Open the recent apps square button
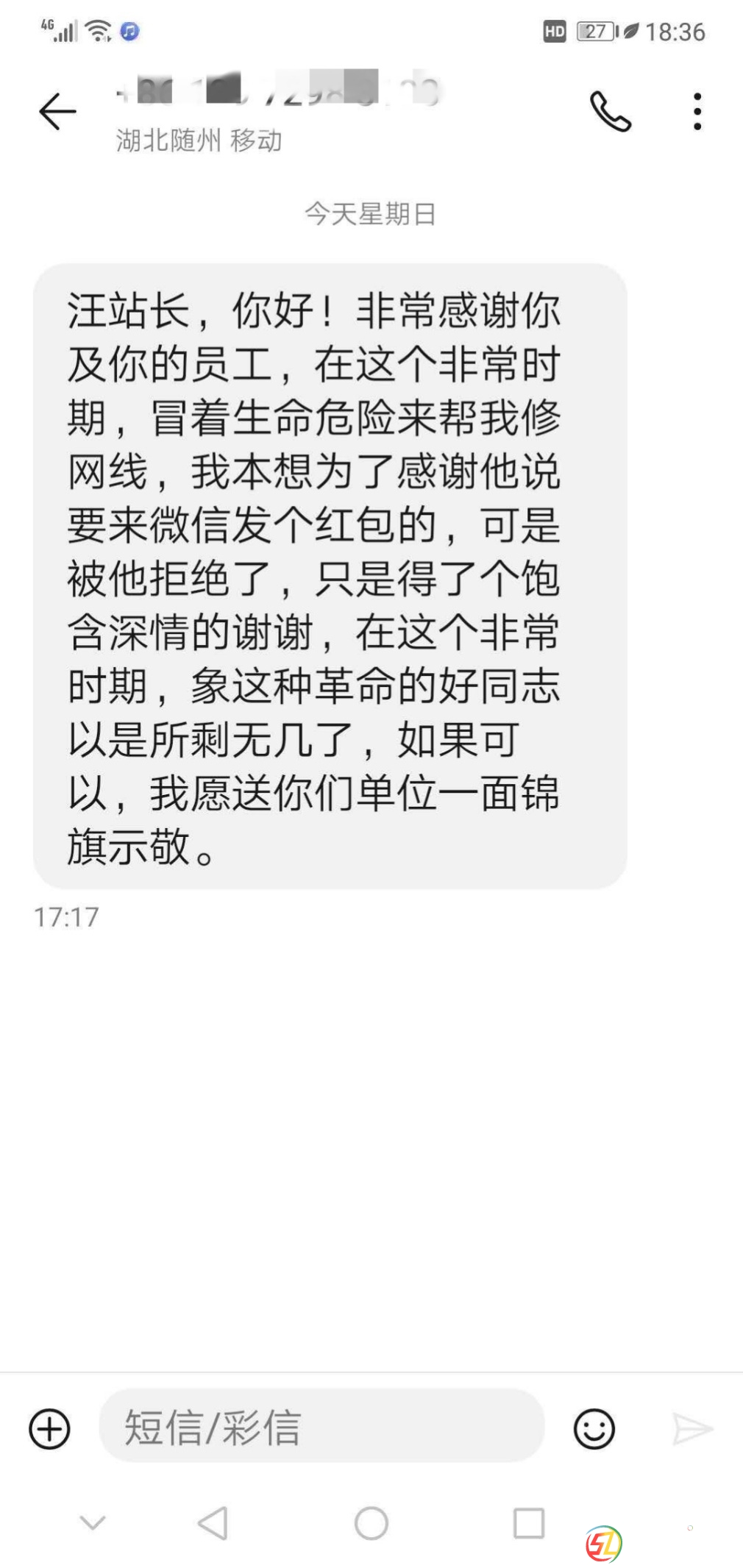Viewport: 743px width, 1568px height. pyautogui.click(x=528, y=1523)
